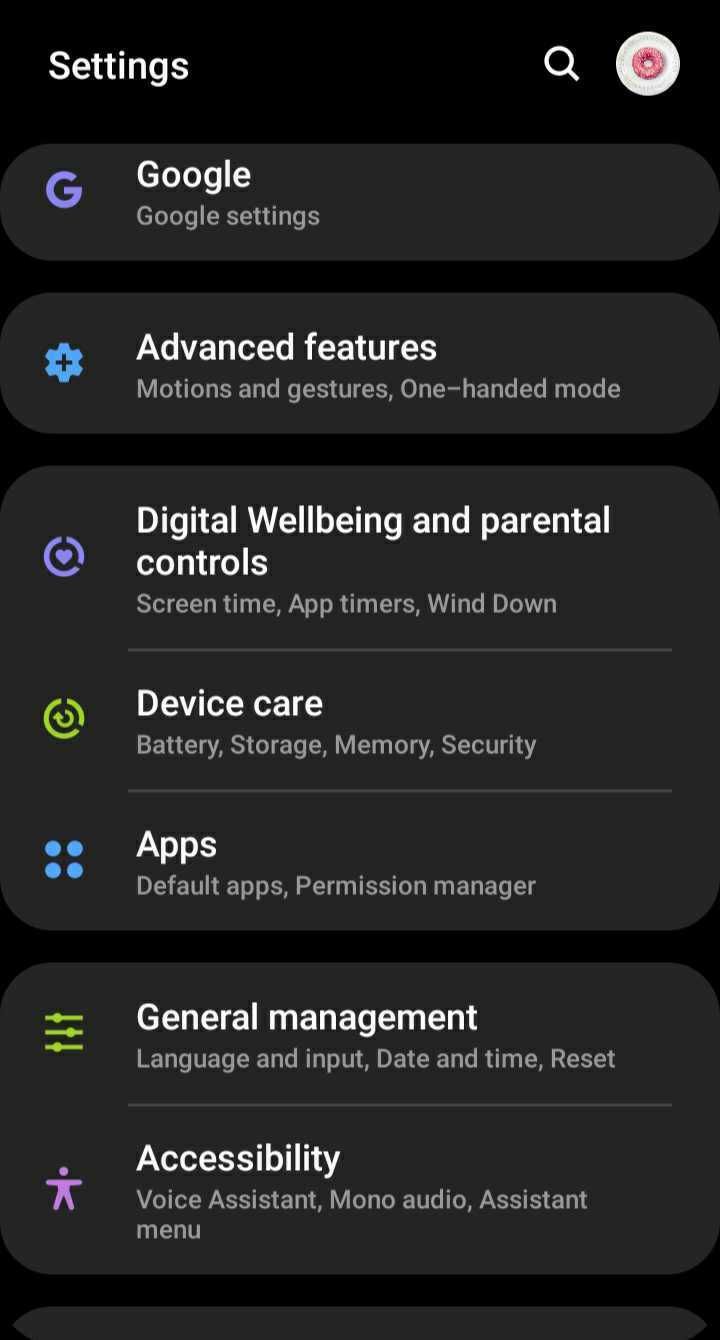Open search in Settings
The width and height of the screenshot is (720, 1340).
(561, 64)
